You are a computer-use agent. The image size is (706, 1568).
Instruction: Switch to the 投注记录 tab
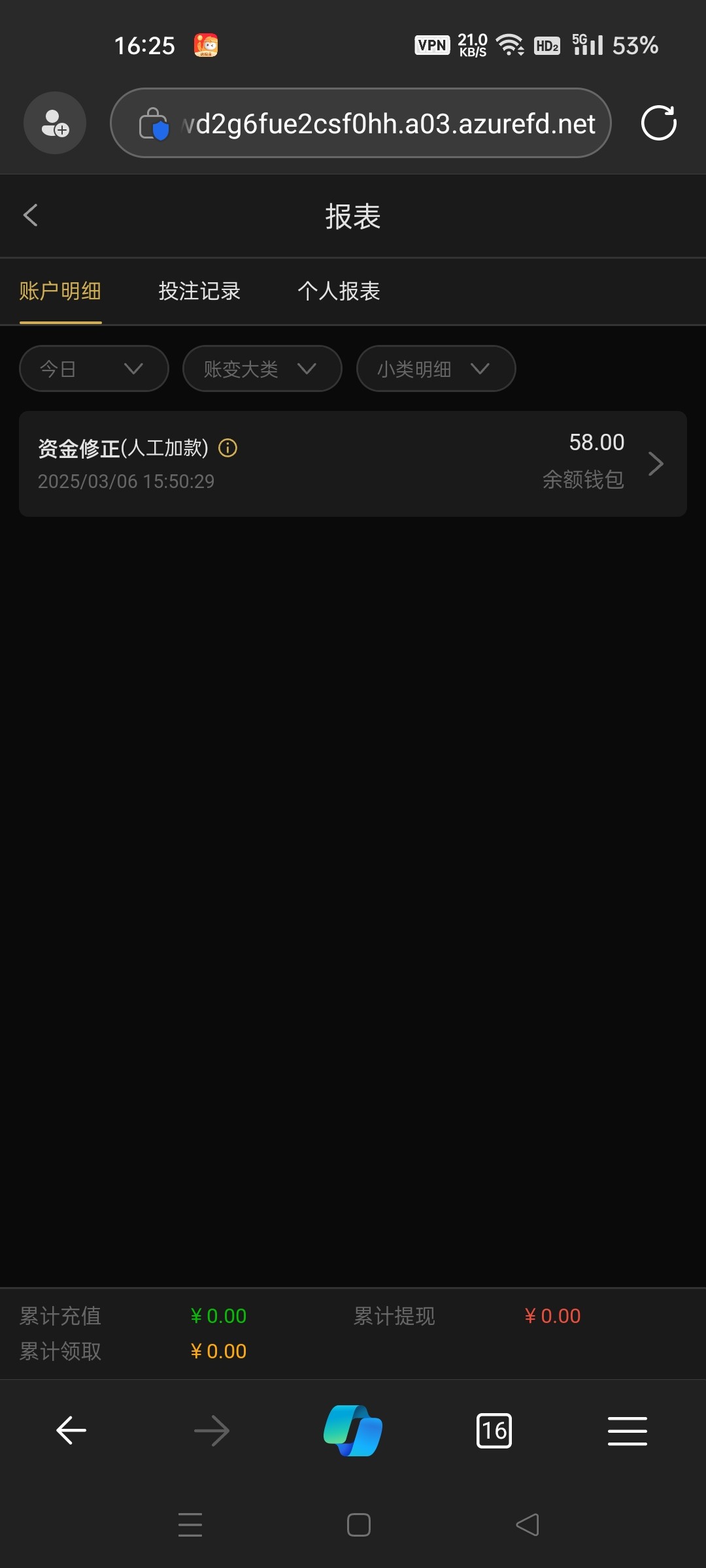(199, 291)
